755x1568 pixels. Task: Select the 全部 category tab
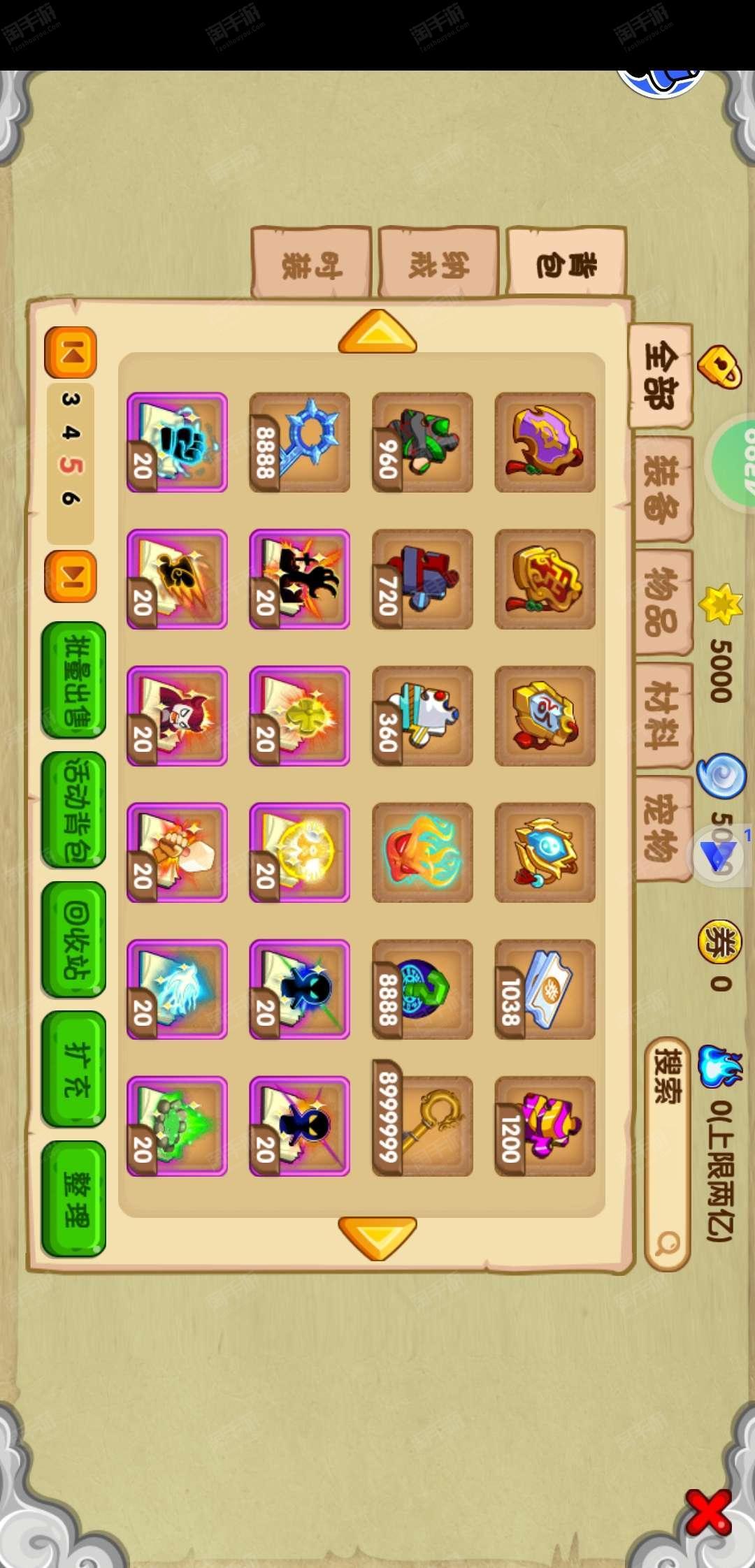tap(661, 376)
